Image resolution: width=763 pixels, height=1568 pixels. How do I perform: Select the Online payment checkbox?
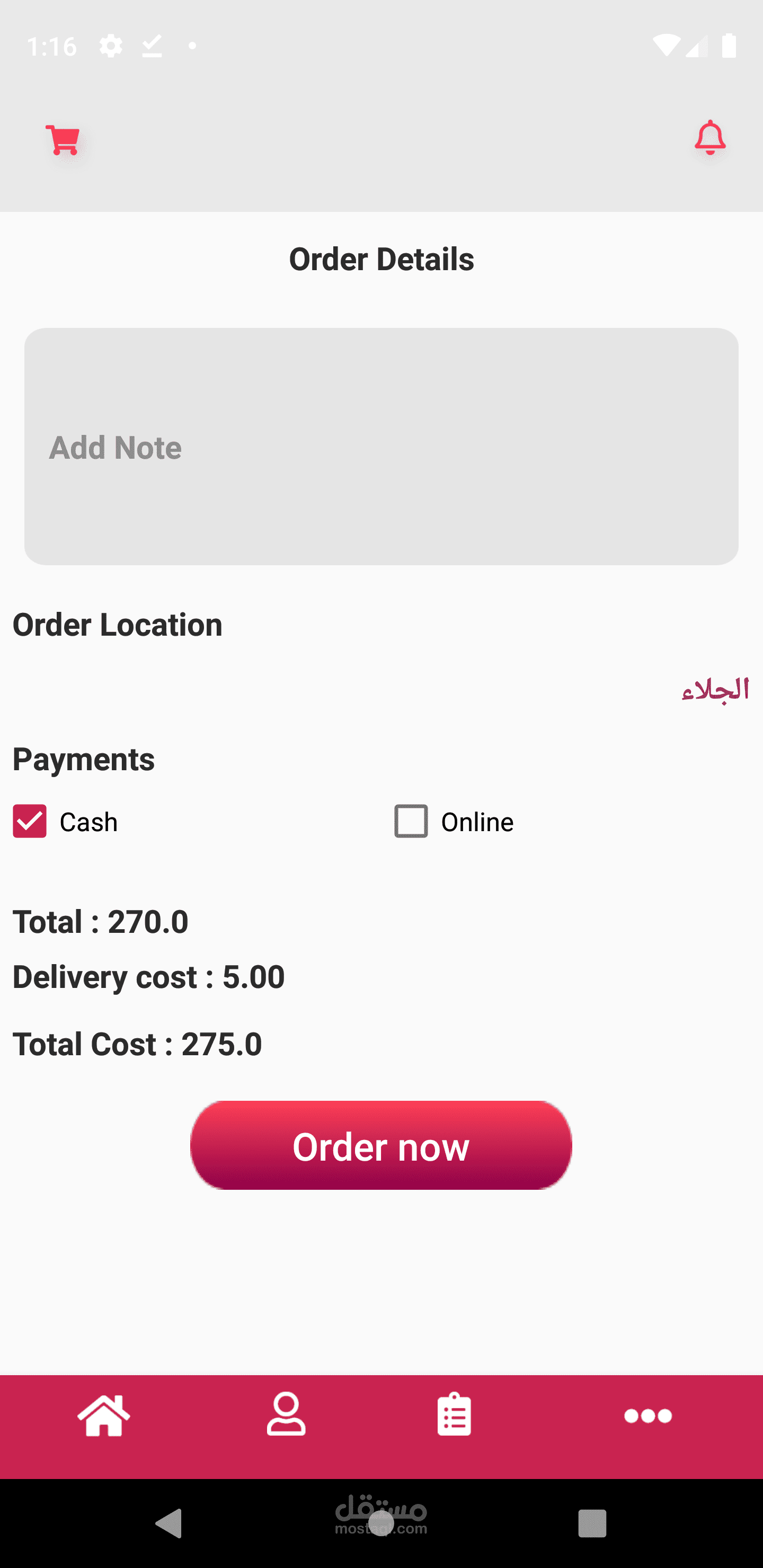tap(411, 821)
